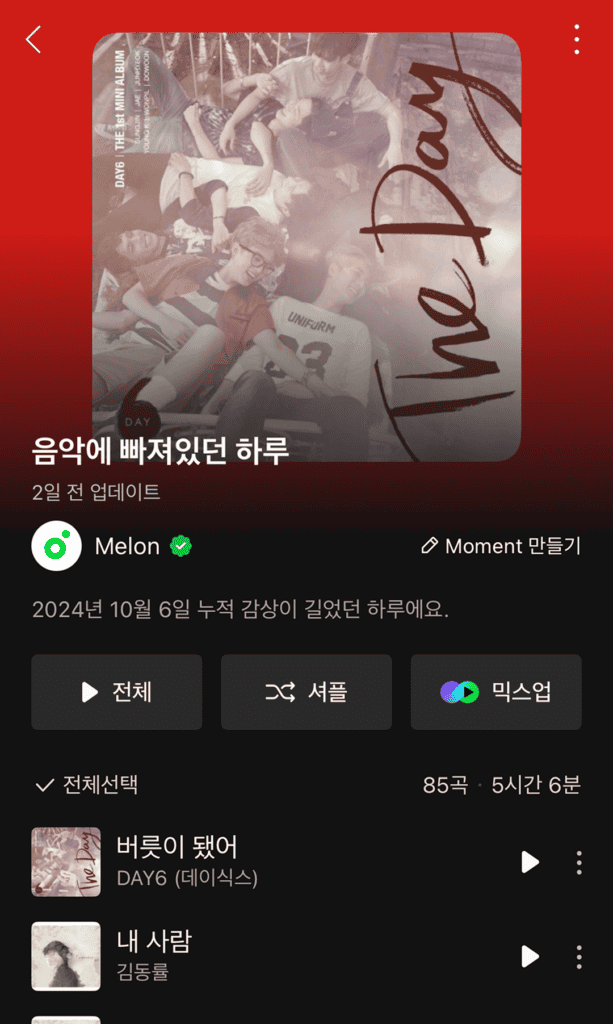This screenshot has width=613, height=1024.
Task: Play 내 사람 by 김동률
Action: click(x=530, y=956)
